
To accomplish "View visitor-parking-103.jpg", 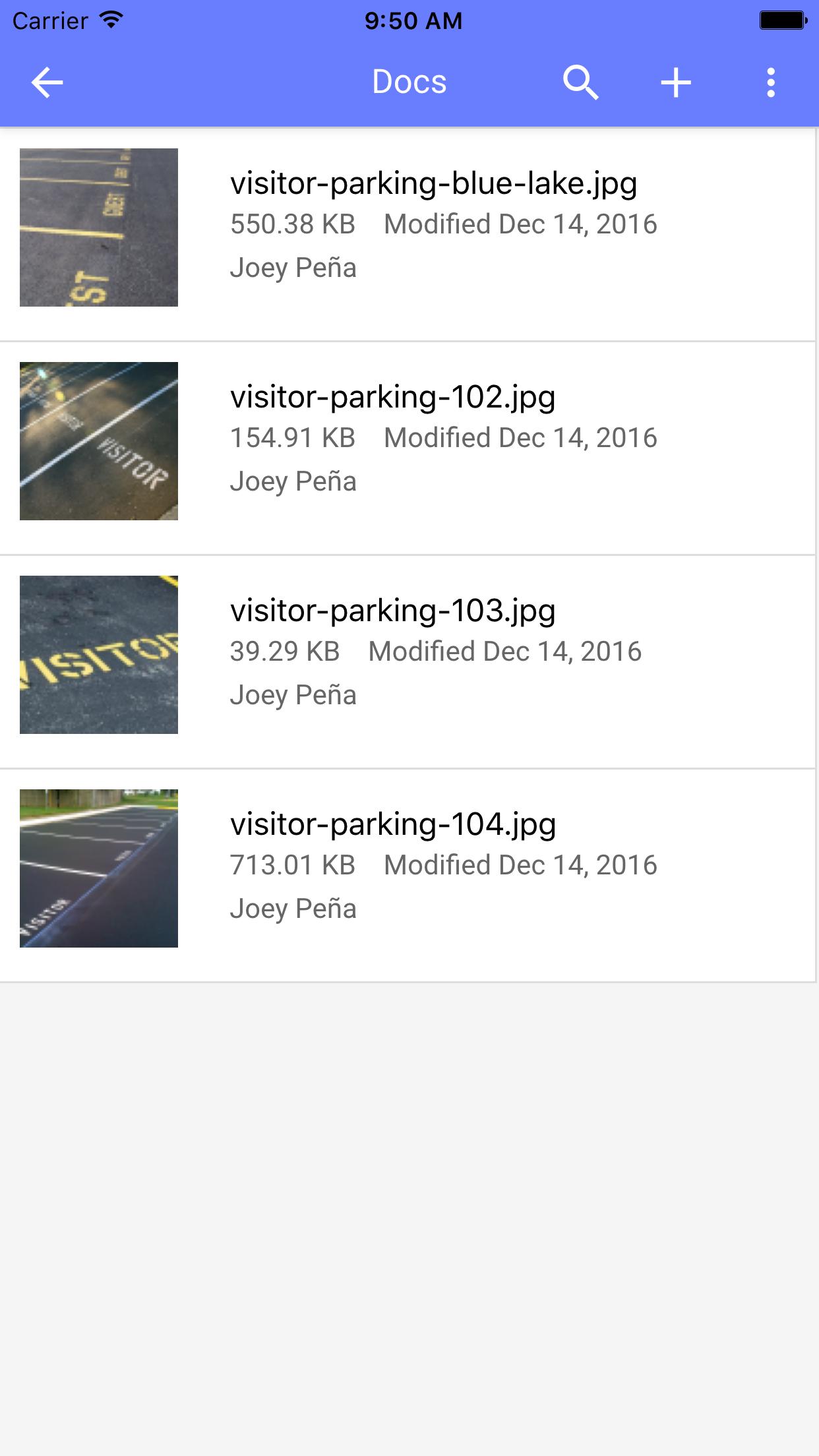I will [392, 611].
